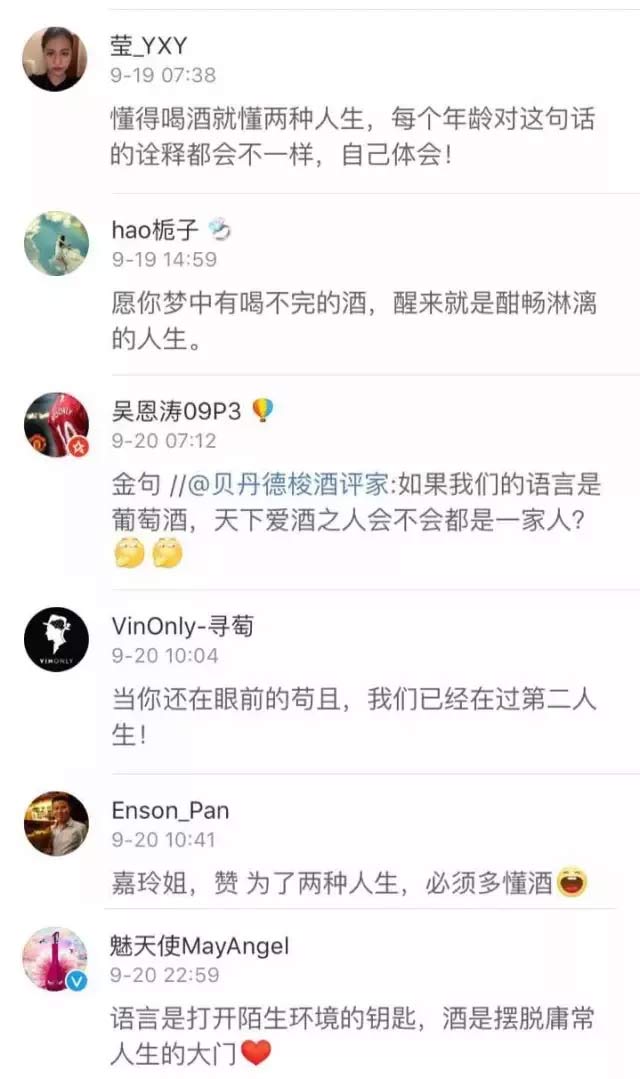This screenshot has width=640, height=1079.
Task: Tap the username 魅天使MayAngel
Action: pos(200,944)
